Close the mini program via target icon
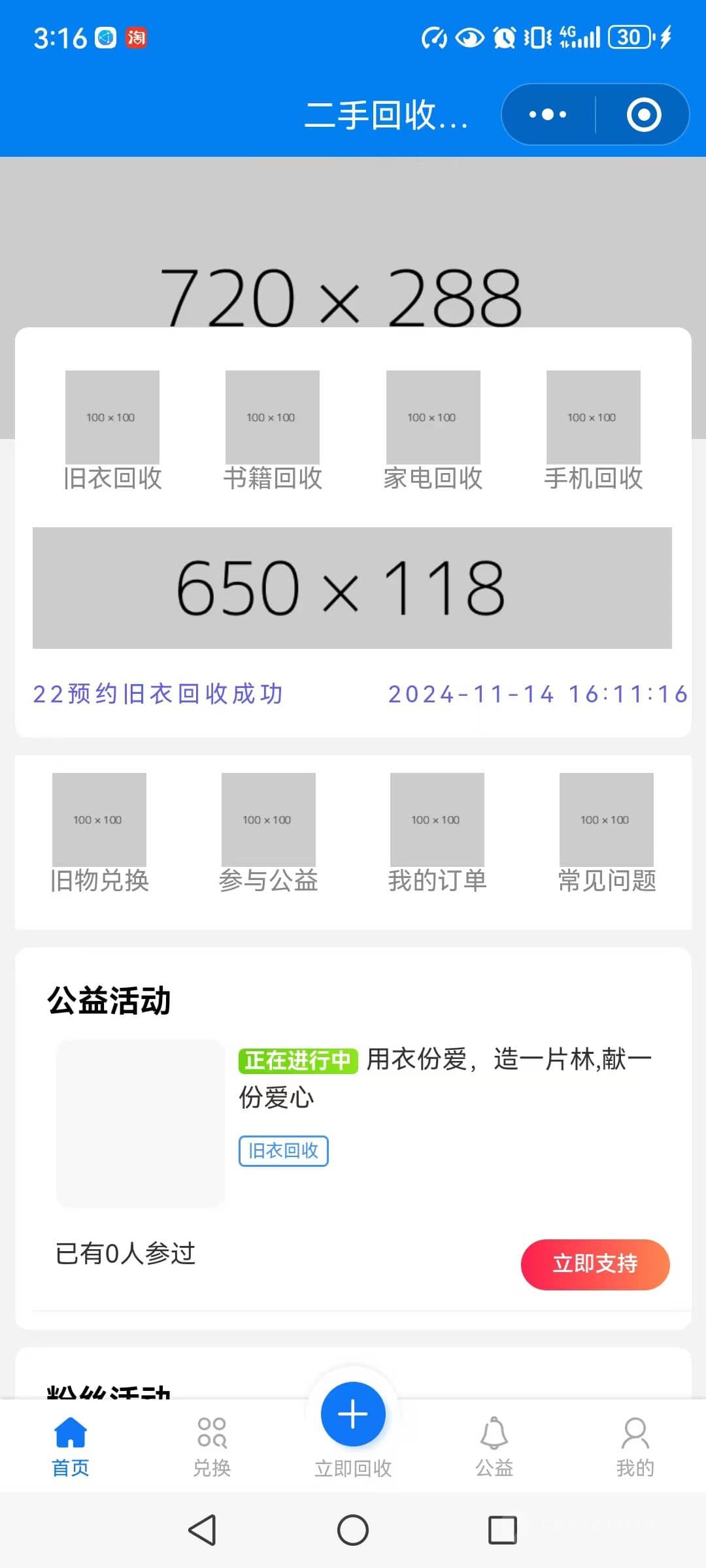 (x=644, y=115)
